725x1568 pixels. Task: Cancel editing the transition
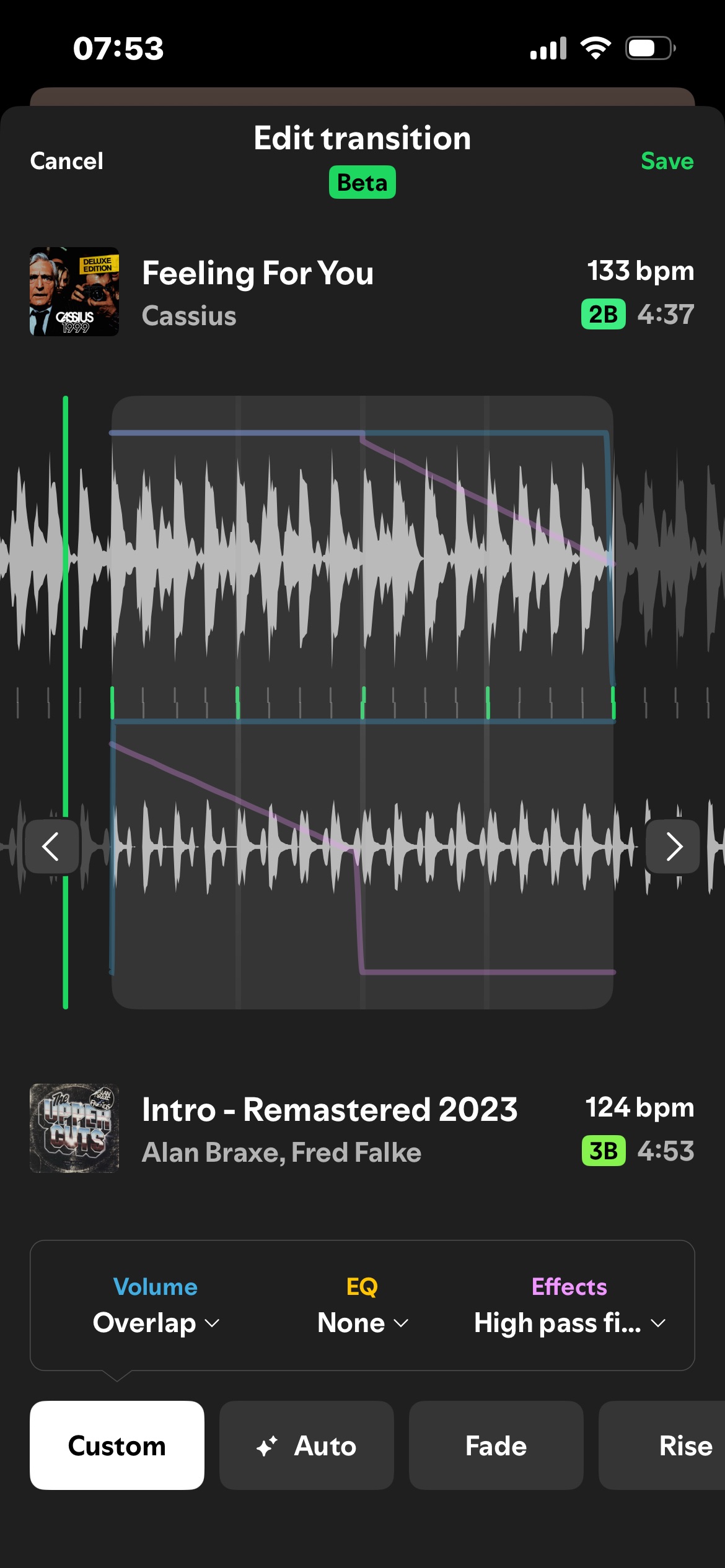(67, 161)
